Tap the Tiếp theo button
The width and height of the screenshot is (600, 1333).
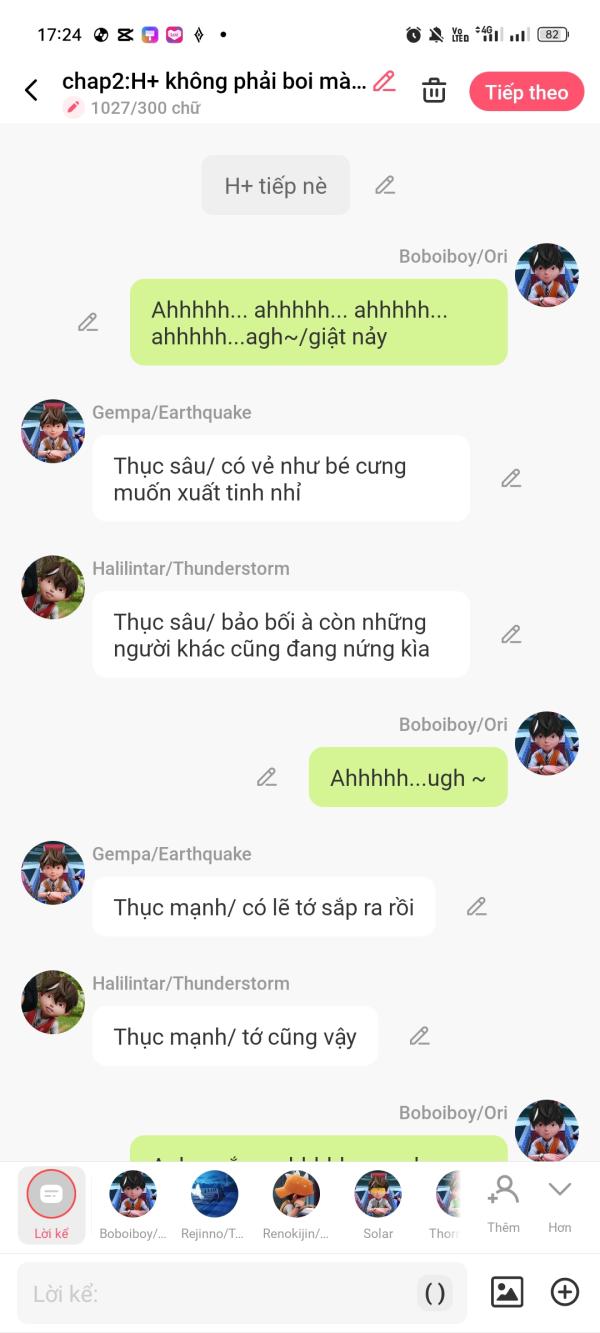[x=526, y=92]
